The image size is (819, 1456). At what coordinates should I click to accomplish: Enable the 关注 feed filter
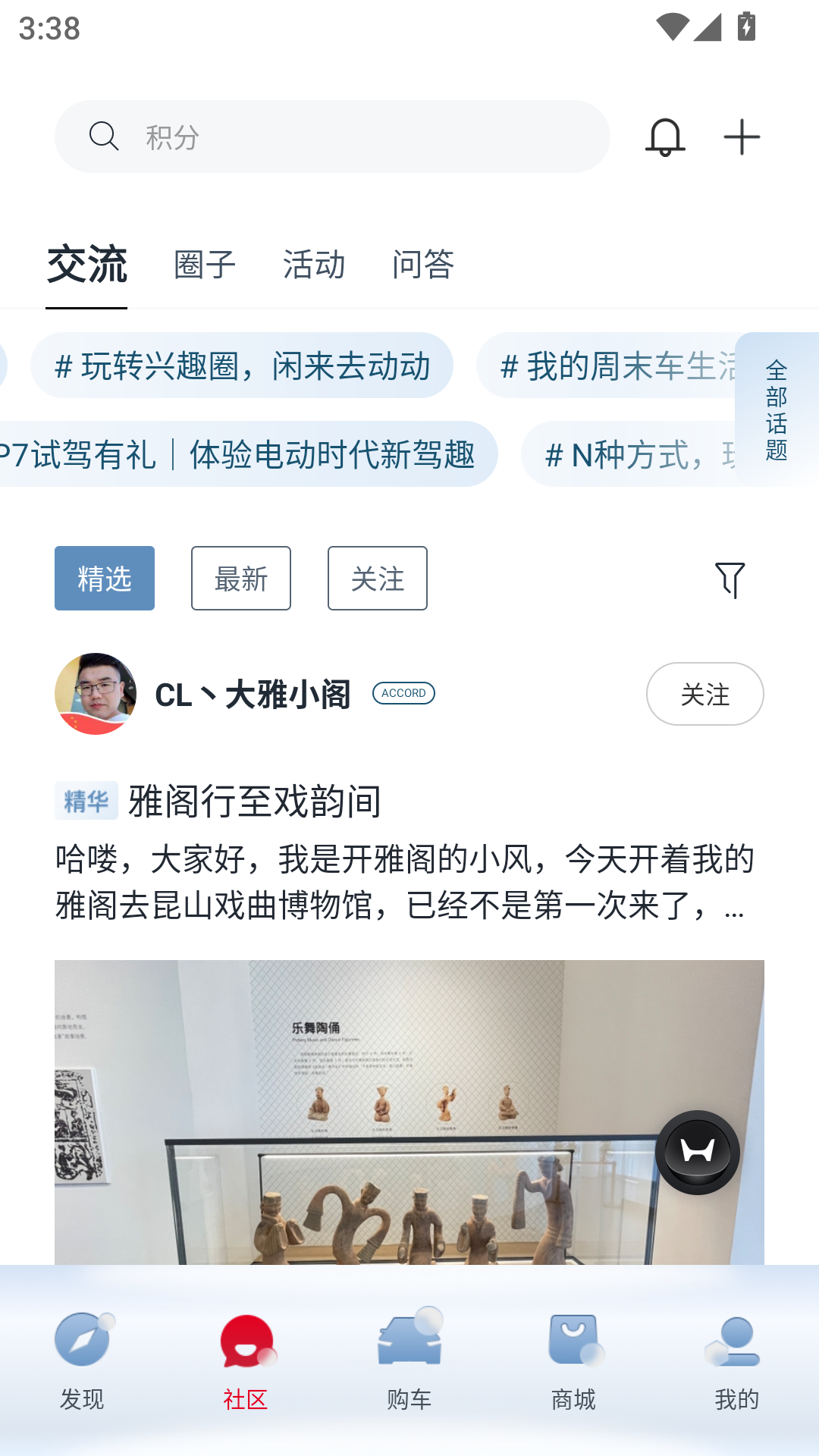click(x=377, y=579)
